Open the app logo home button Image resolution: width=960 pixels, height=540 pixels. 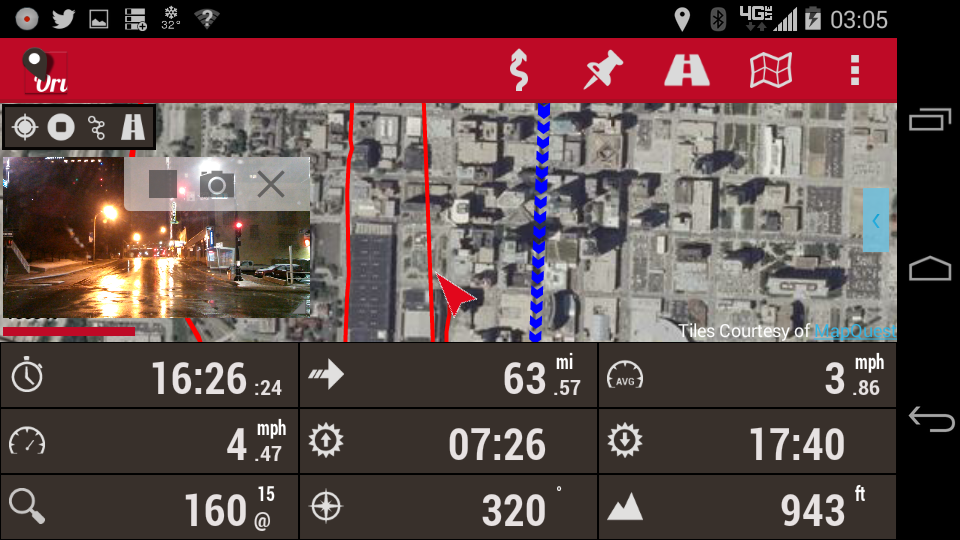click(45, 70)
